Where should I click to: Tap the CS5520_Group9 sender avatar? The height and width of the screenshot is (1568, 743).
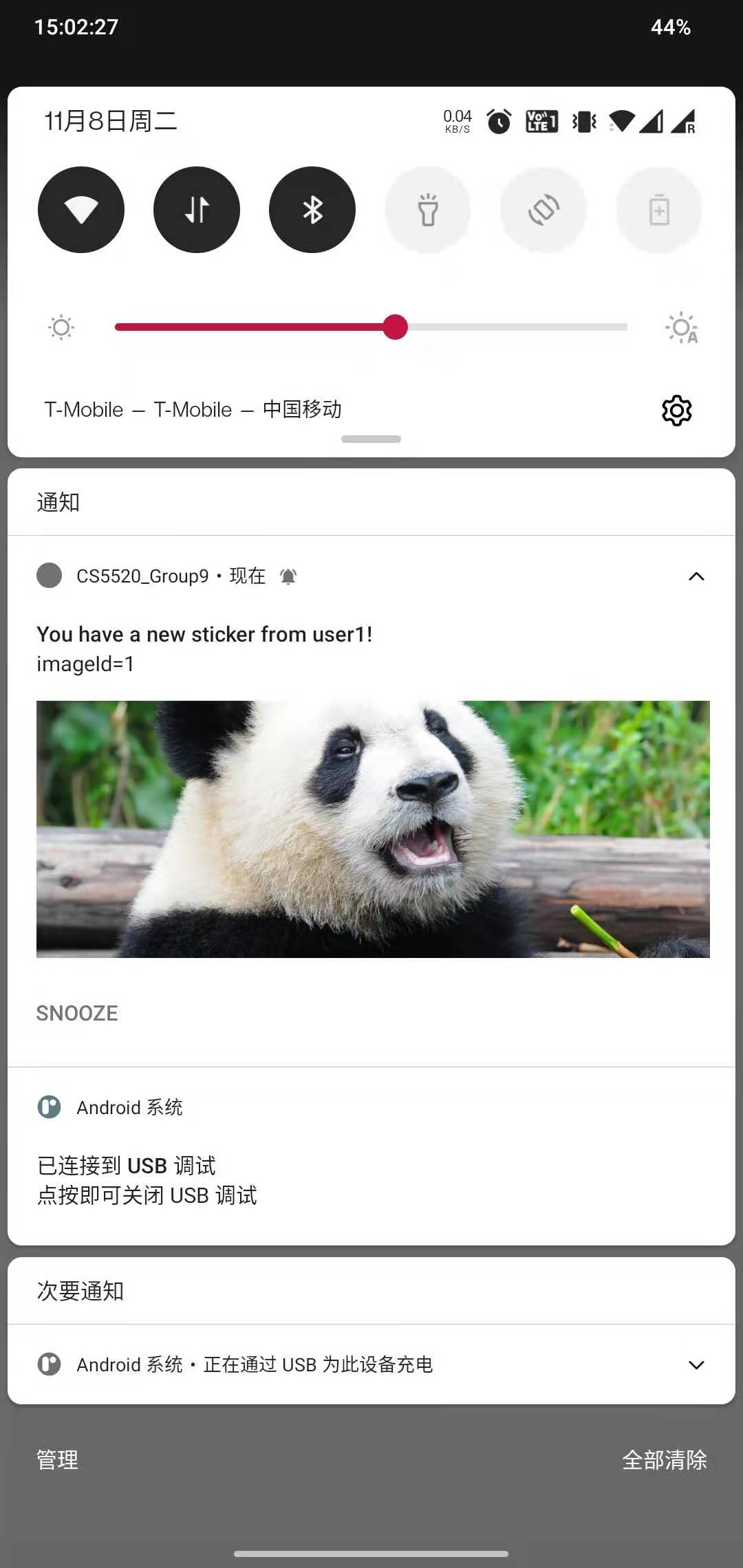(49, 575)
